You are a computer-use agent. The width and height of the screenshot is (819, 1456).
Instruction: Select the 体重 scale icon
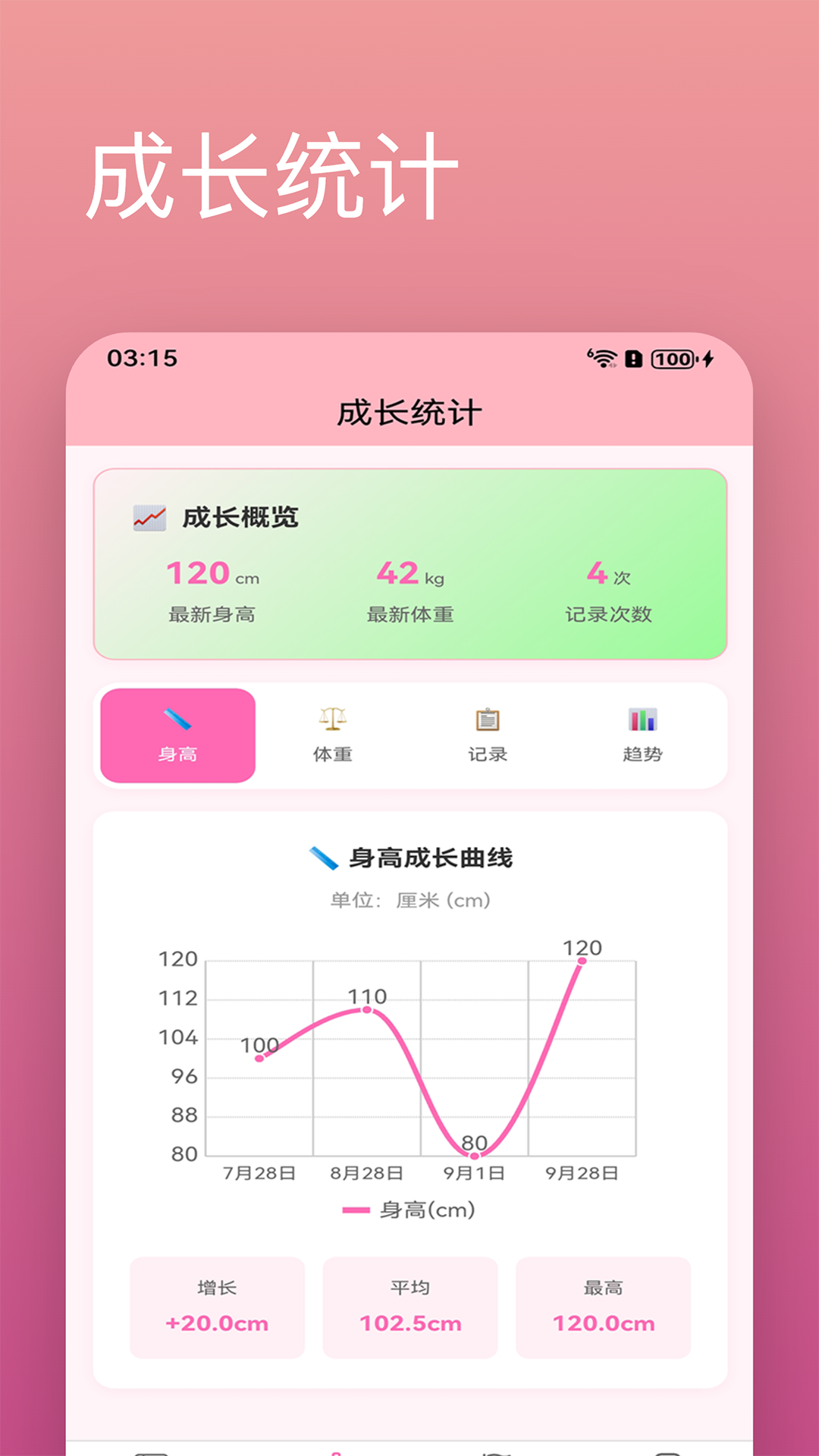coord(331,720)
